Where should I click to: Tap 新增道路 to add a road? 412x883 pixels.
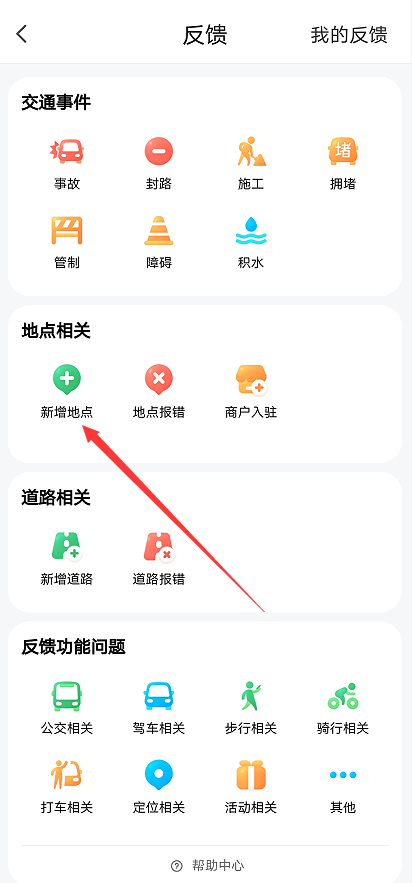click(x=67, y=559)
